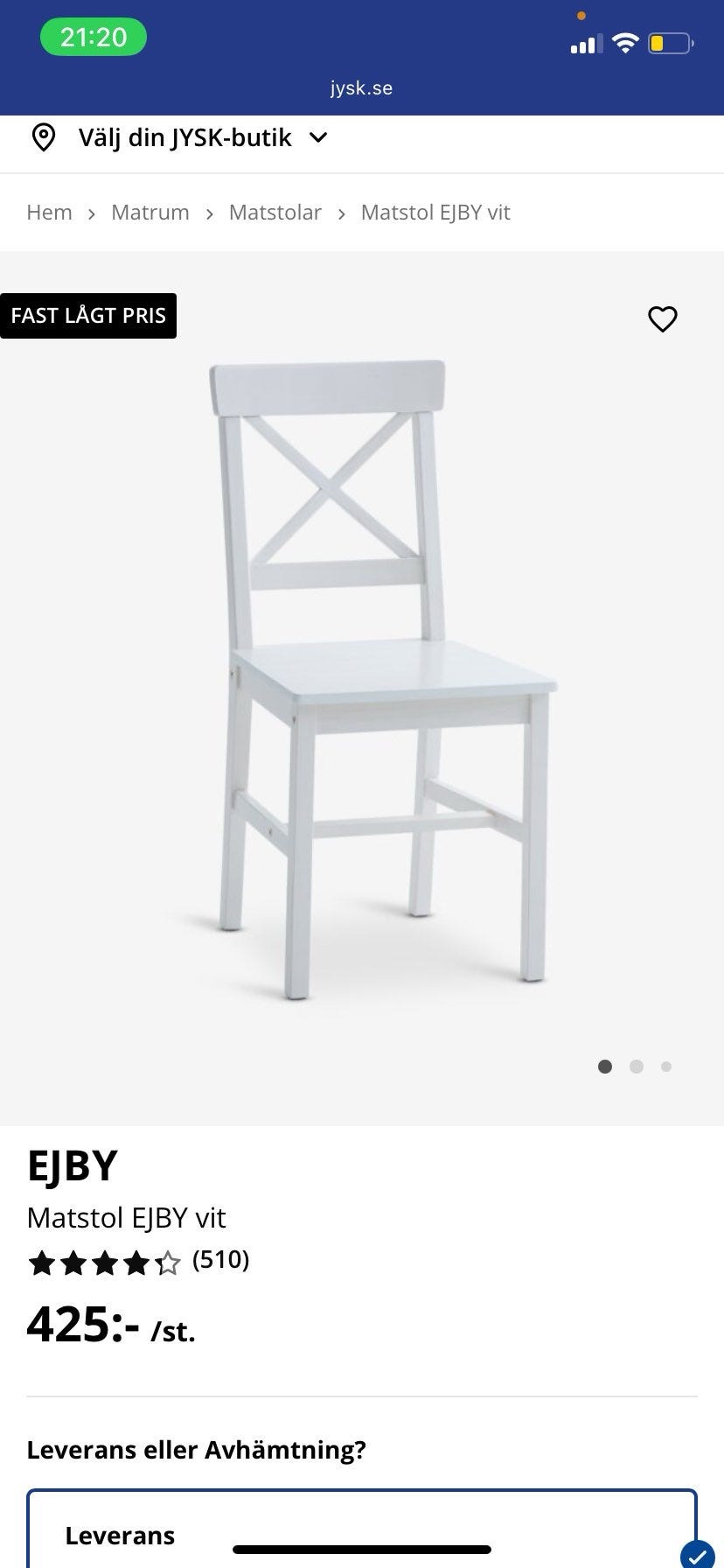Open the Matrum breadcrumb link

coord(150,213)
